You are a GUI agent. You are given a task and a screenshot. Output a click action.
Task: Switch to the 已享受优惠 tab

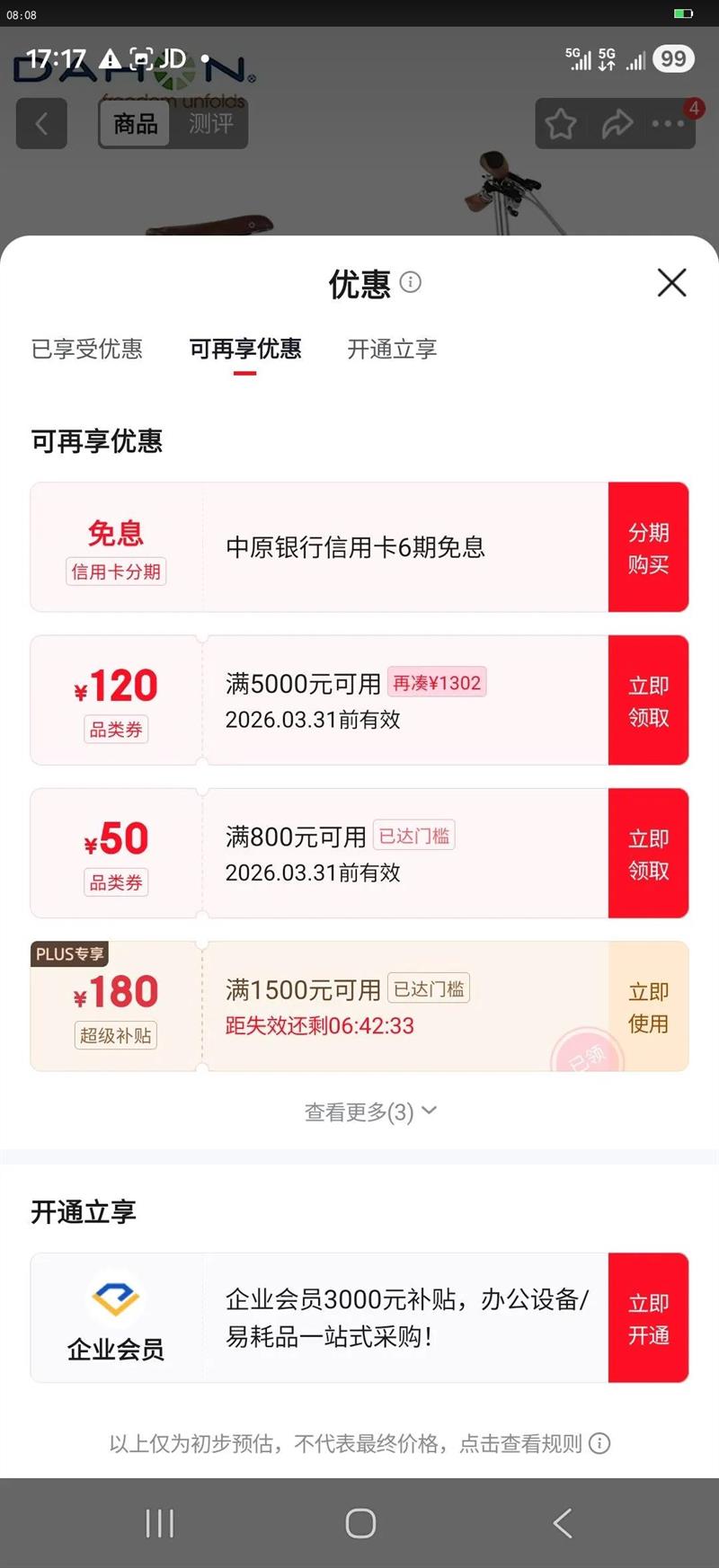click(x=87, y=349)
